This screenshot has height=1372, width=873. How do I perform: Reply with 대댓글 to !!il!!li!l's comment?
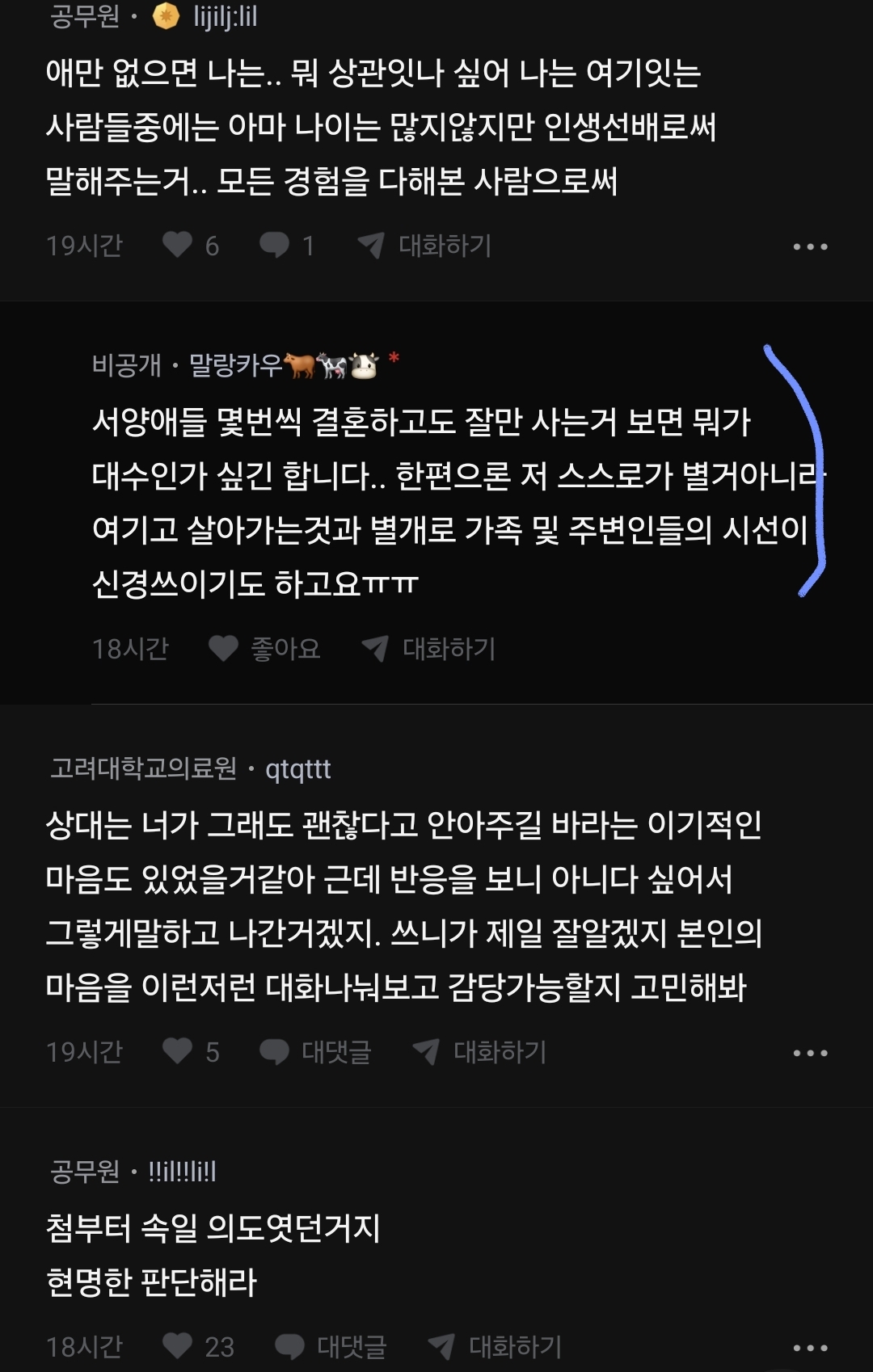(331, 1346)
